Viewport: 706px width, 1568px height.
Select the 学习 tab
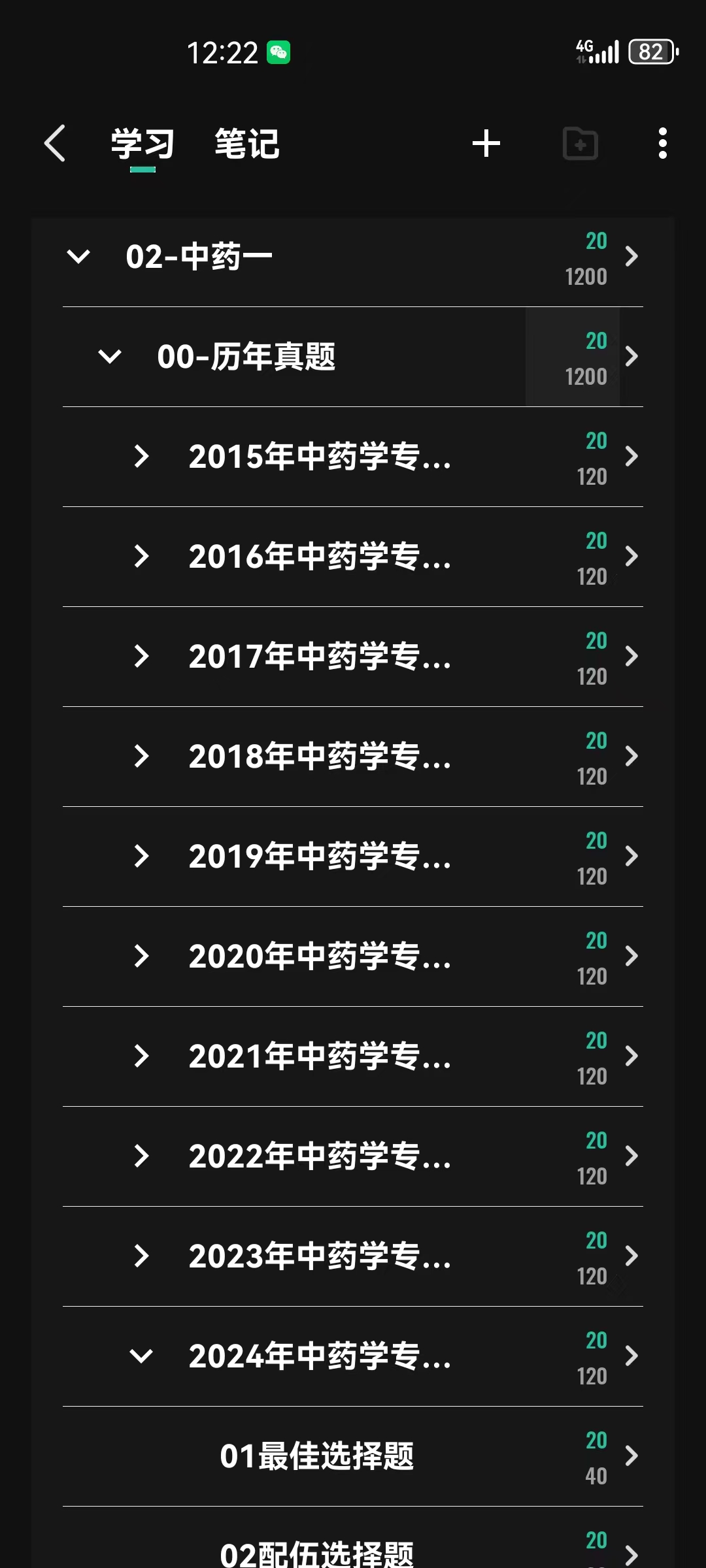click(143, 144)
